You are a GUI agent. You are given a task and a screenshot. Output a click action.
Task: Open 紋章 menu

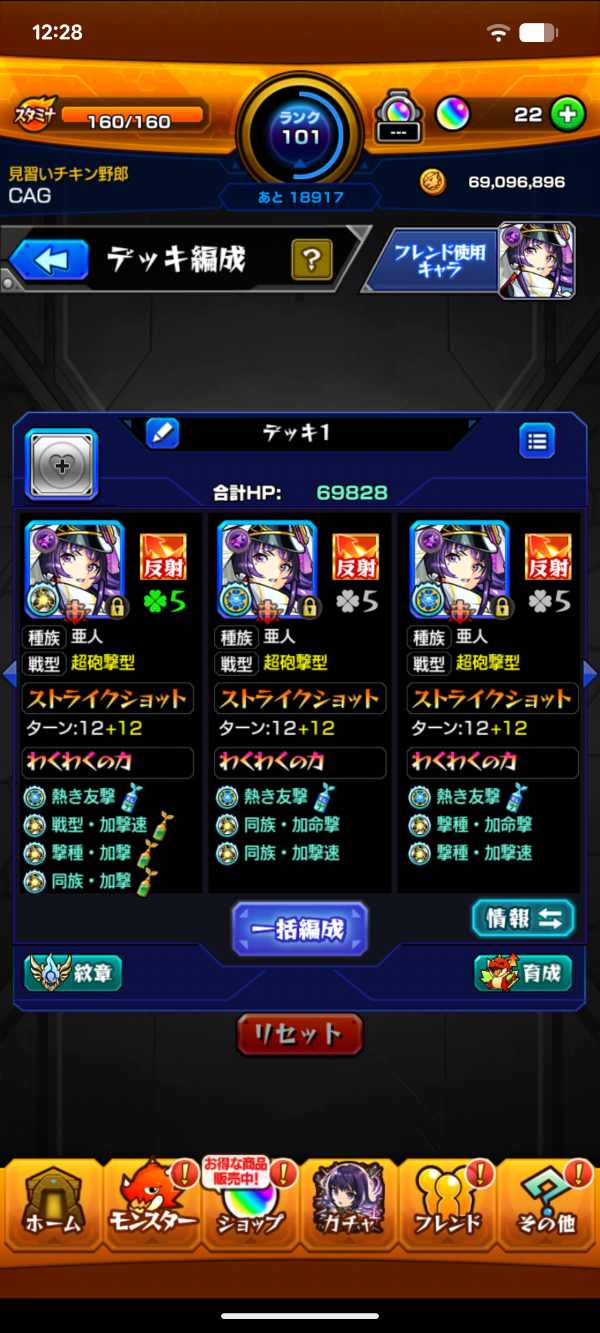[x=73, y=972]
